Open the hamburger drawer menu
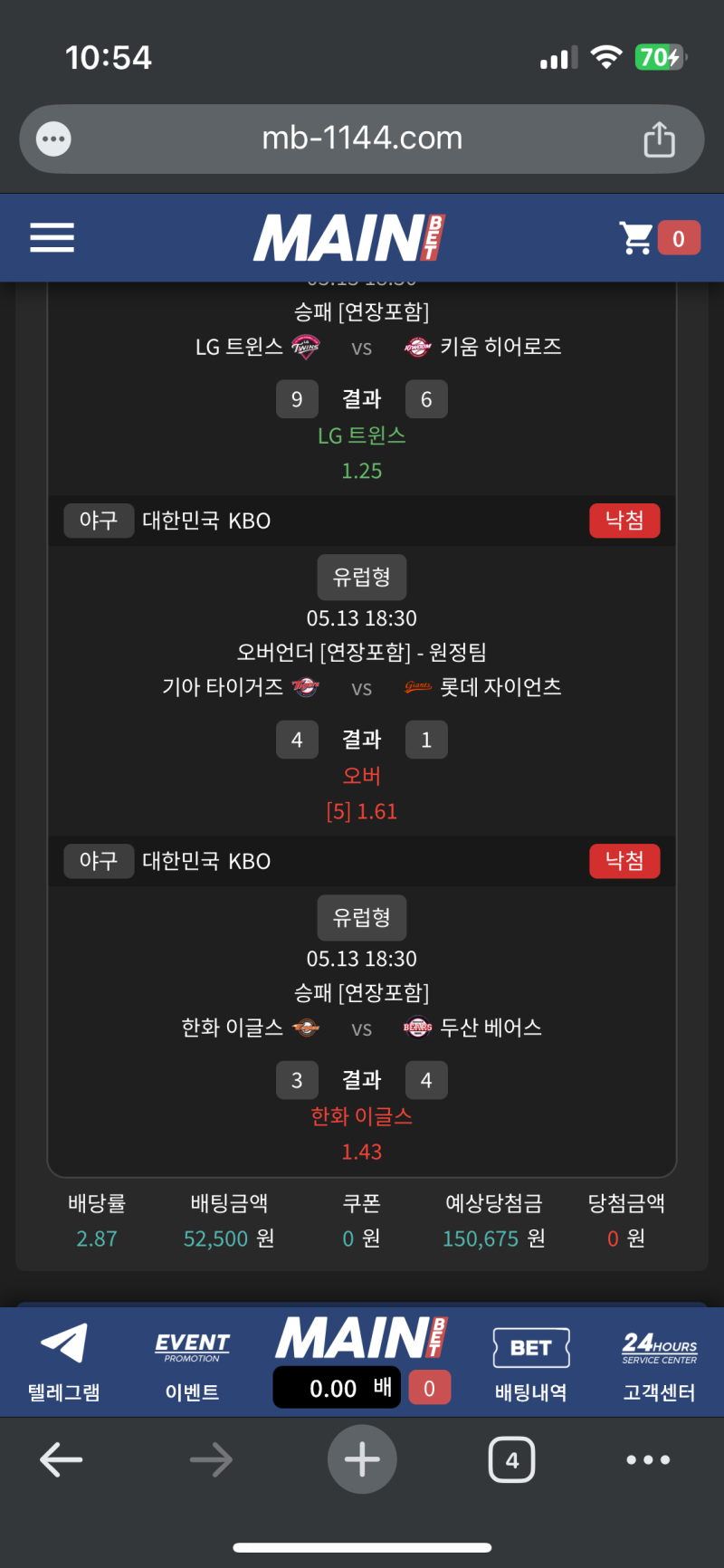This screenshot has width=724, height=1568. pos(52,237)
